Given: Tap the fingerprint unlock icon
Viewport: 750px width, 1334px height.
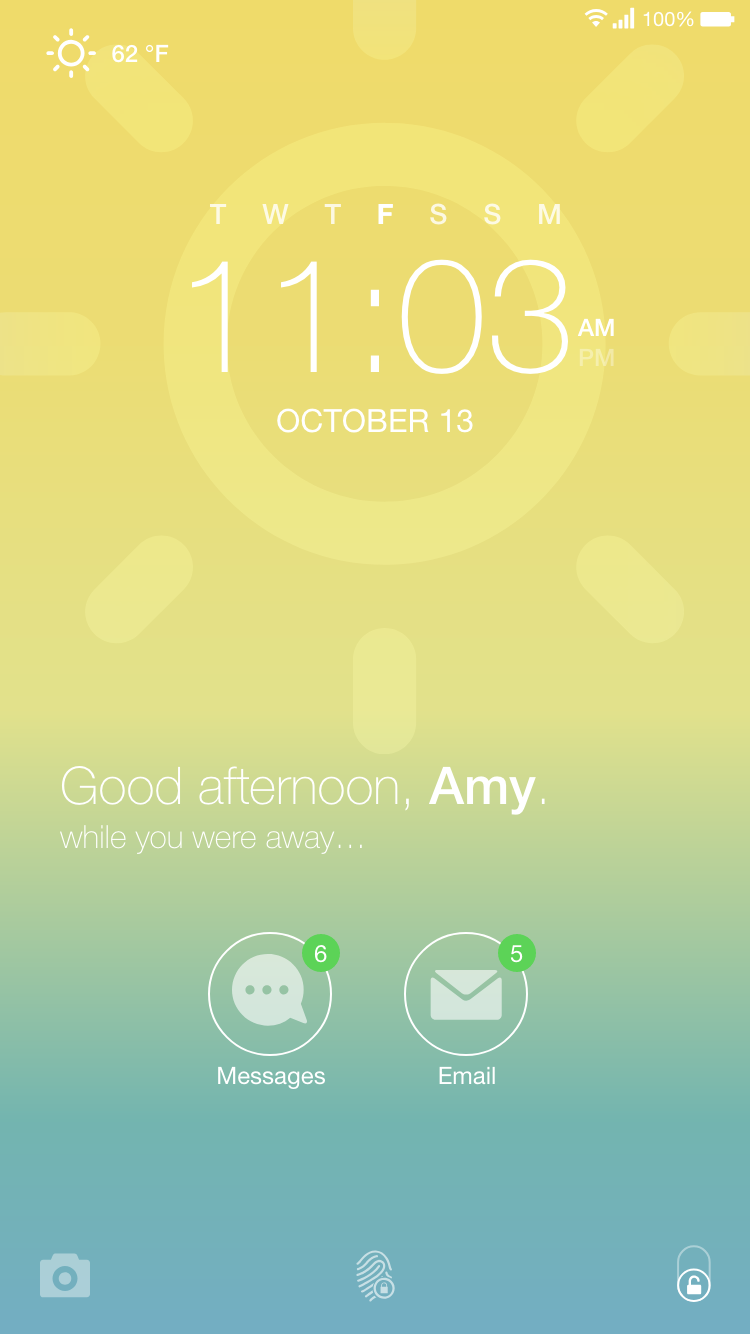Looking at the screenshot, I should click(x=375, y=1276).
